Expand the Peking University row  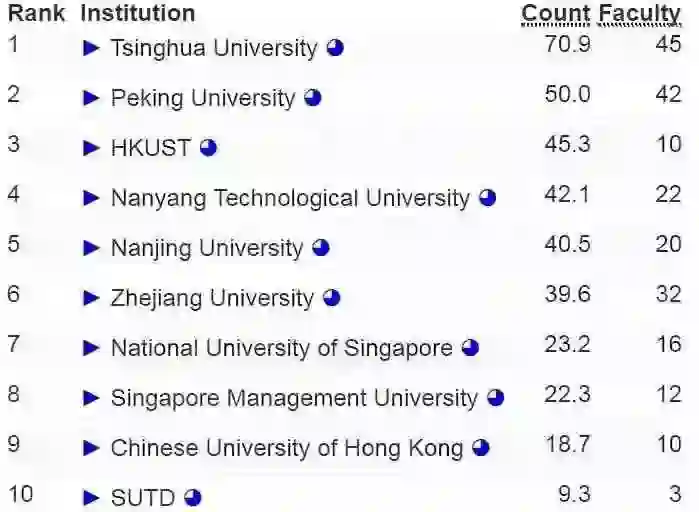pos(91,98)
